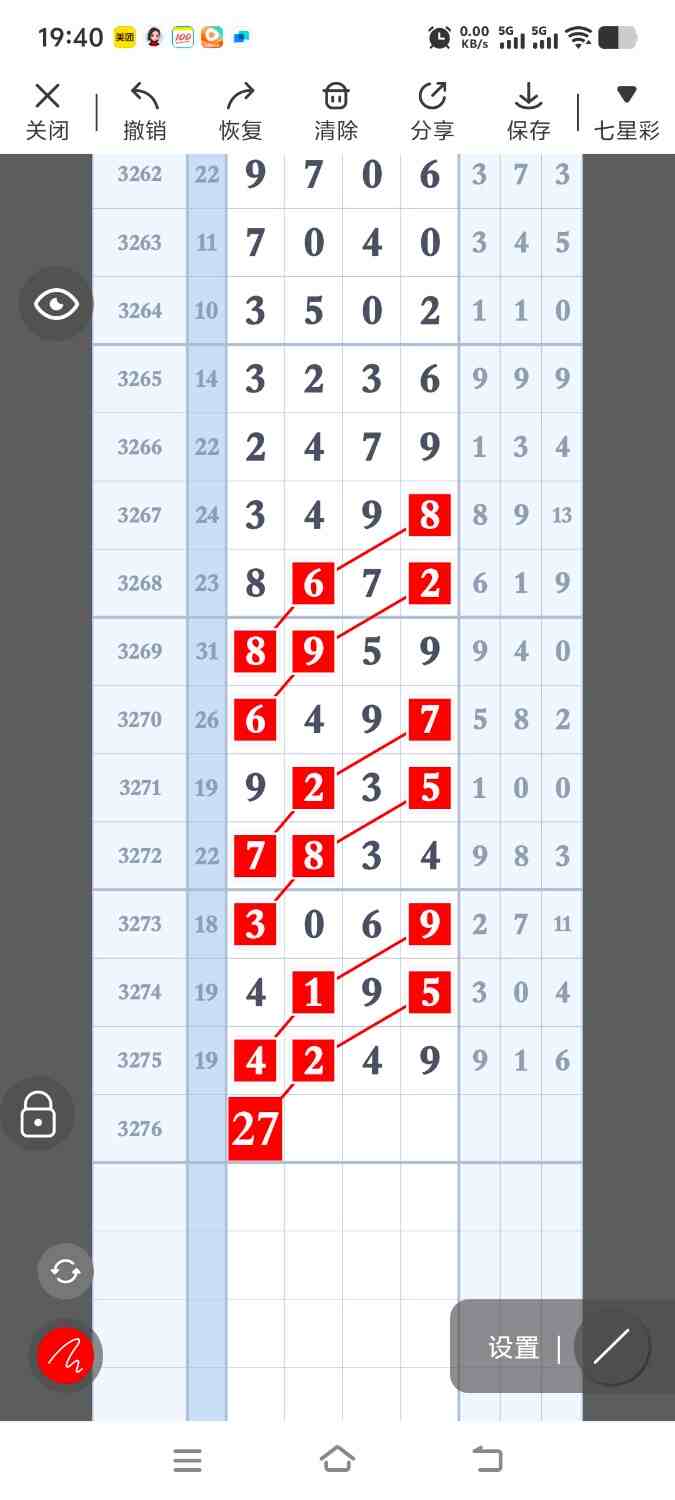Undo the last drawing action
675x1500 pixels.
pyautogui.click(x=144, y=111)
